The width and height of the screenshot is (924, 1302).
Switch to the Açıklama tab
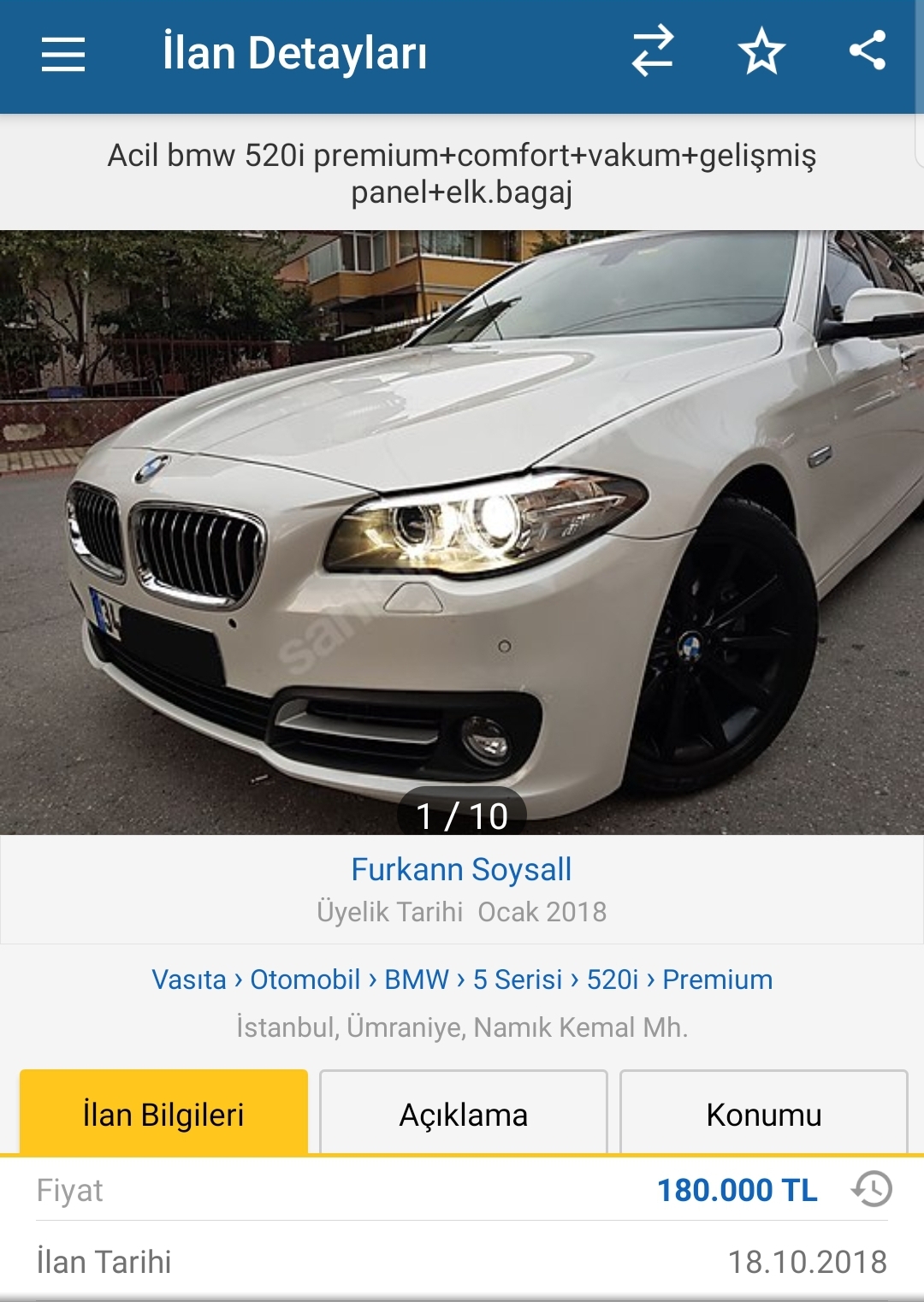(464, 1115)
